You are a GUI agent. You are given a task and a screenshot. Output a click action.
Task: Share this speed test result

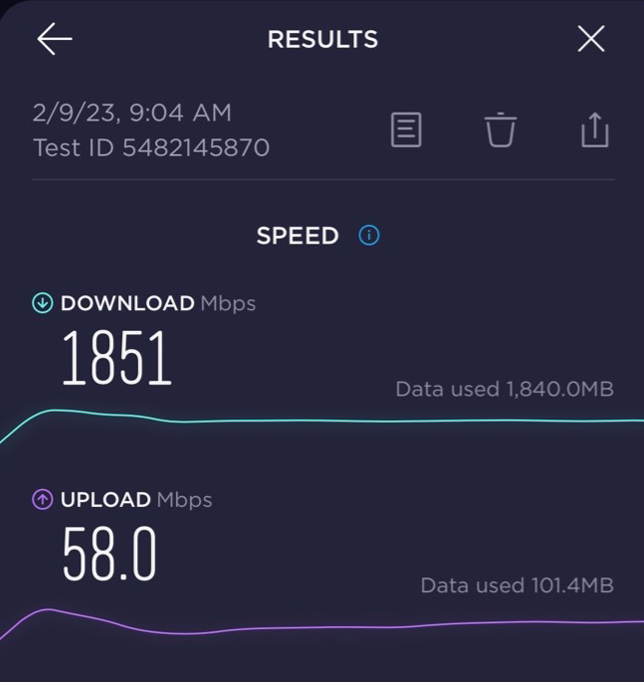(594, 130)
